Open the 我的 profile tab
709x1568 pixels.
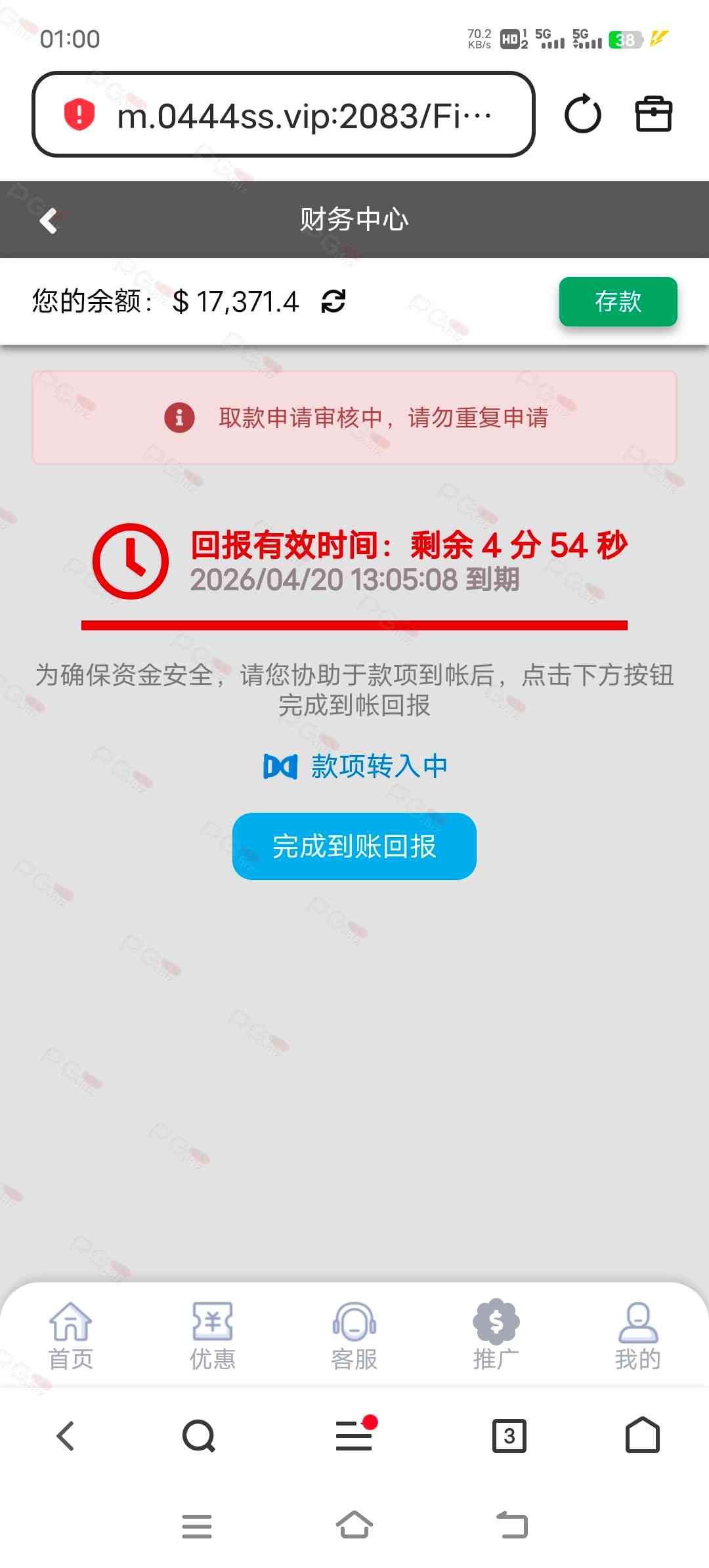click(637, 1336)
